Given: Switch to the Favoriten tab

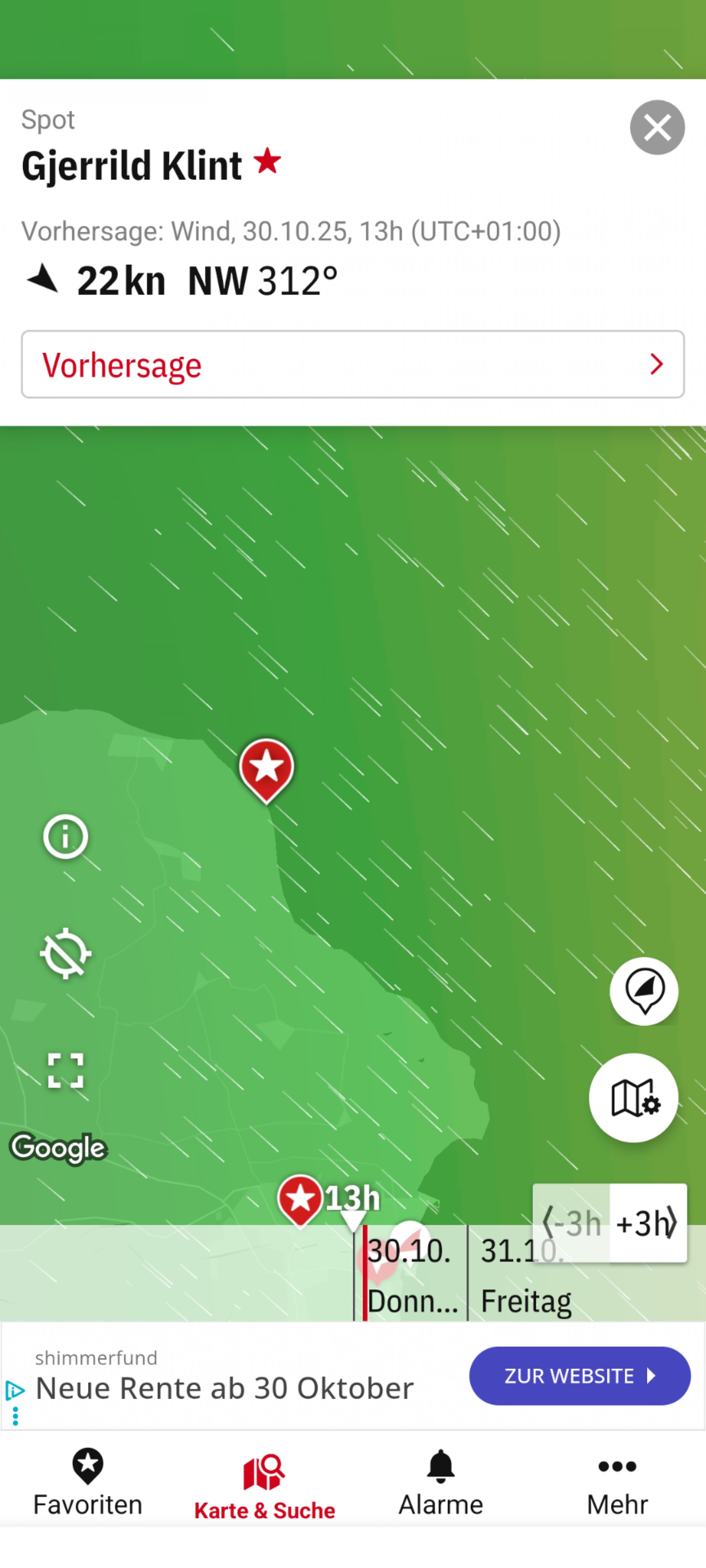Looking at the screenshot, I should coord(88,1482).
